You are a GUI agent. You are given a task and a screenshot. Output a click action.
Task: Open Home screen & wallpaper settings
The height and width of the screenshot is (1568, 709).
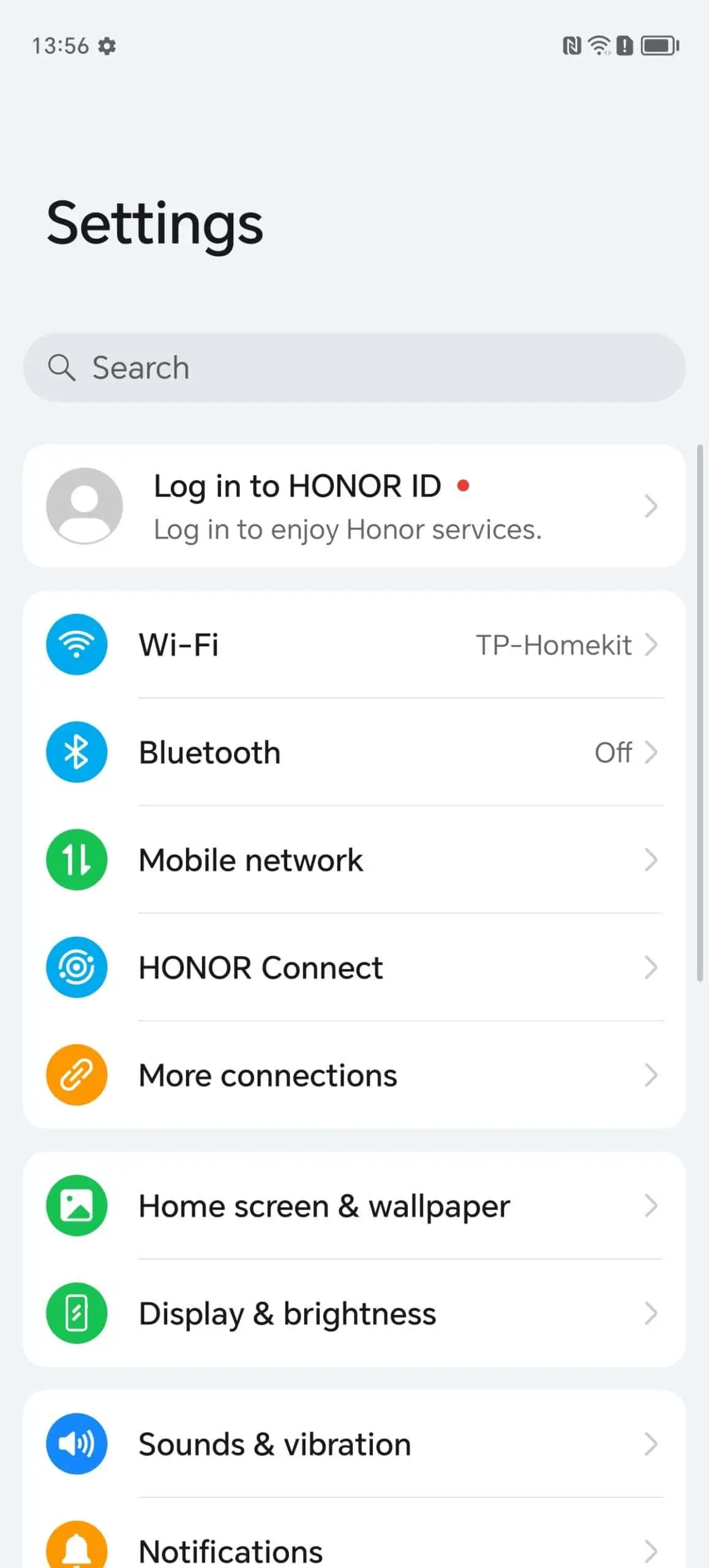[354, 1206]
